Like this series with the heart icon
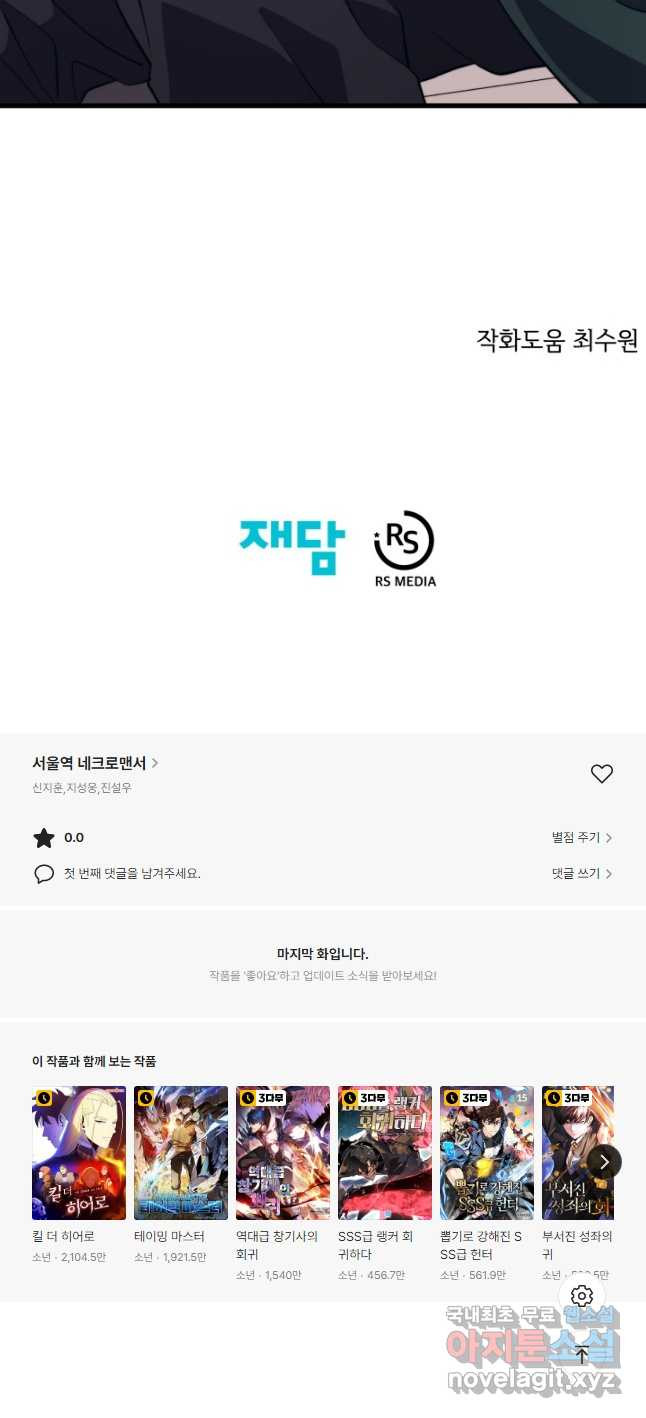 coord(601,773)
